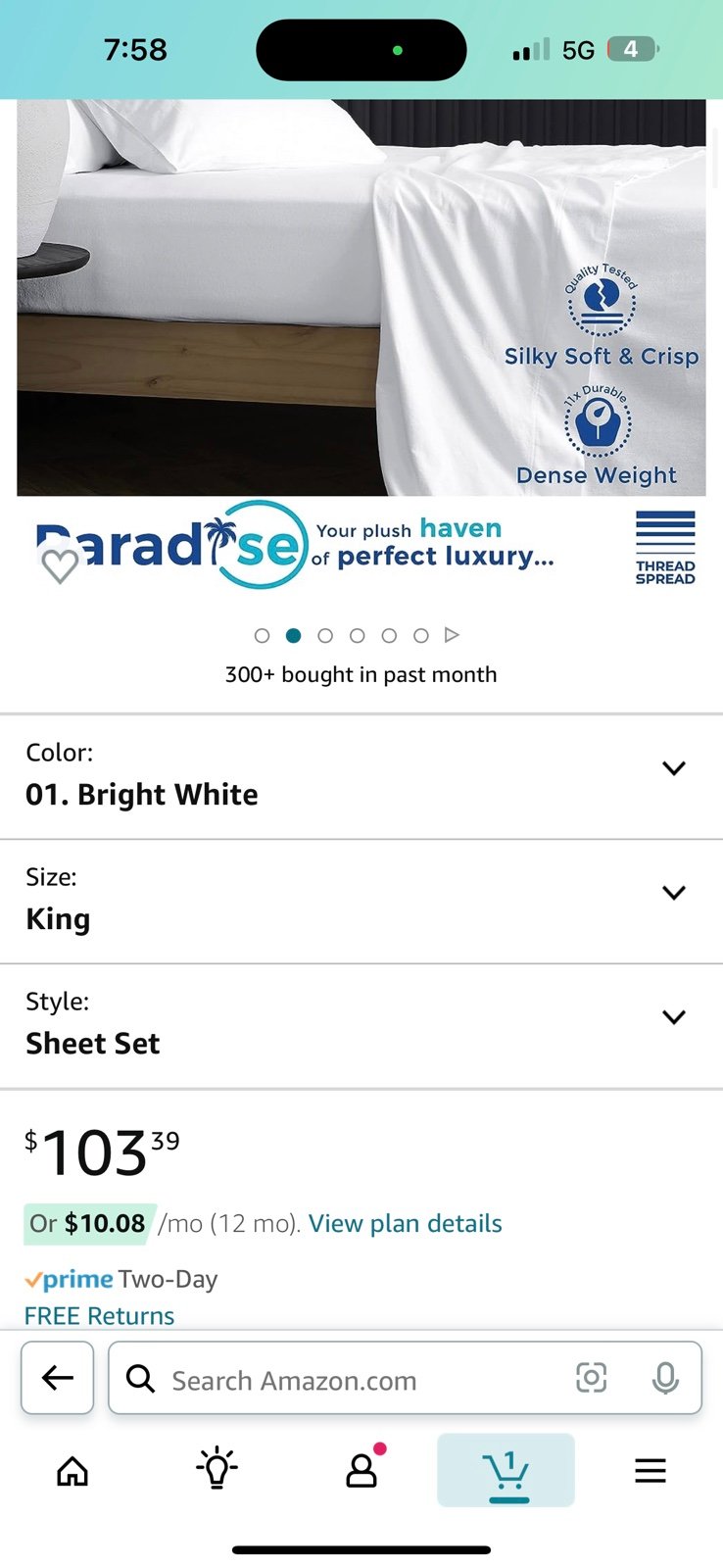The image size is (723, 1568).
Task: Open the hamburger menu tab
Action: [x=651, y=1470]
